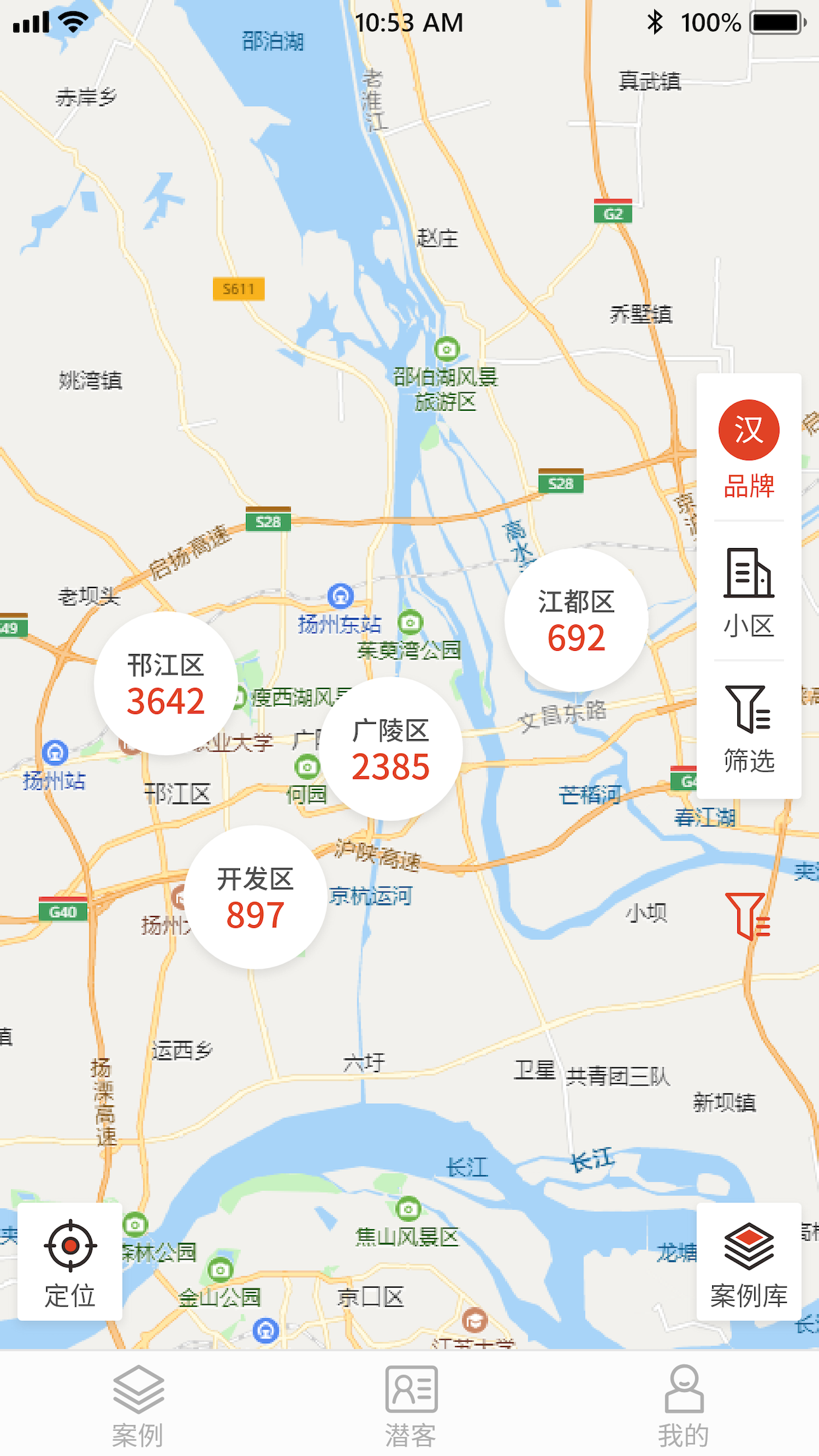Viewport: 819px width, 1456px height.
Task: Select the 广陵区 2385 cluster bubble
Action: click(x=391, y=749)
